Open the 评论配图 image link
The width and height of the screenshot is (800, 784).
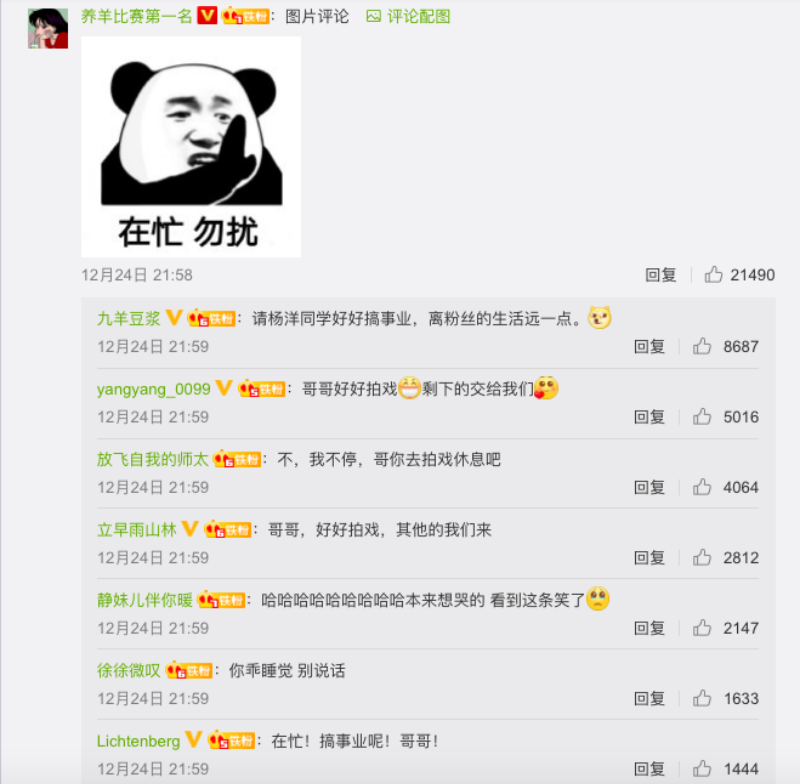408,16
